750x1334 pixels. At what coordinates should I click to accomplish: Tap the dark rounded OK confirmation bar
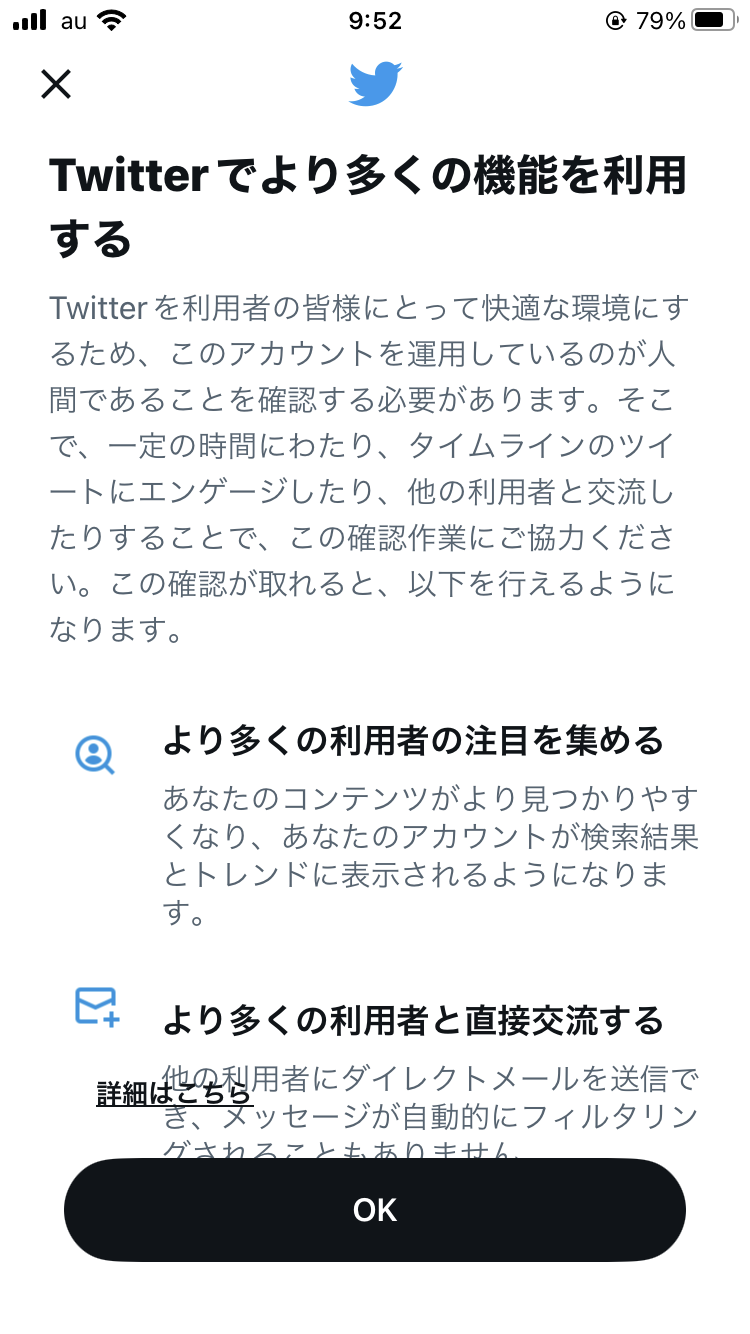[x=374, y=1210]
